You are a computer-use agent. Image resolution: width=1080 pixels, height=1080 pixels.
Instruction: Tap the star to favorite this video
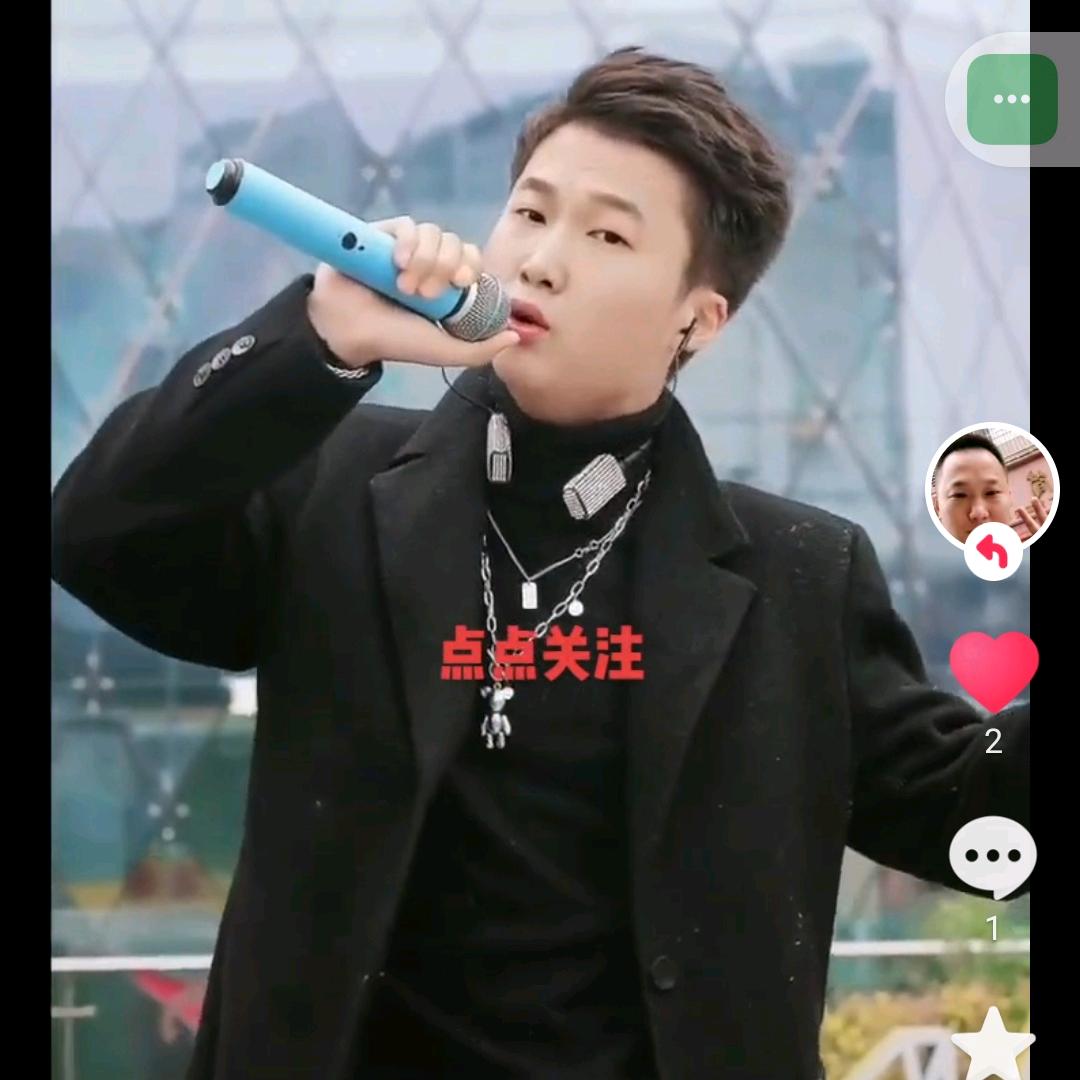pyautogui.click(x=992, y=1045)
